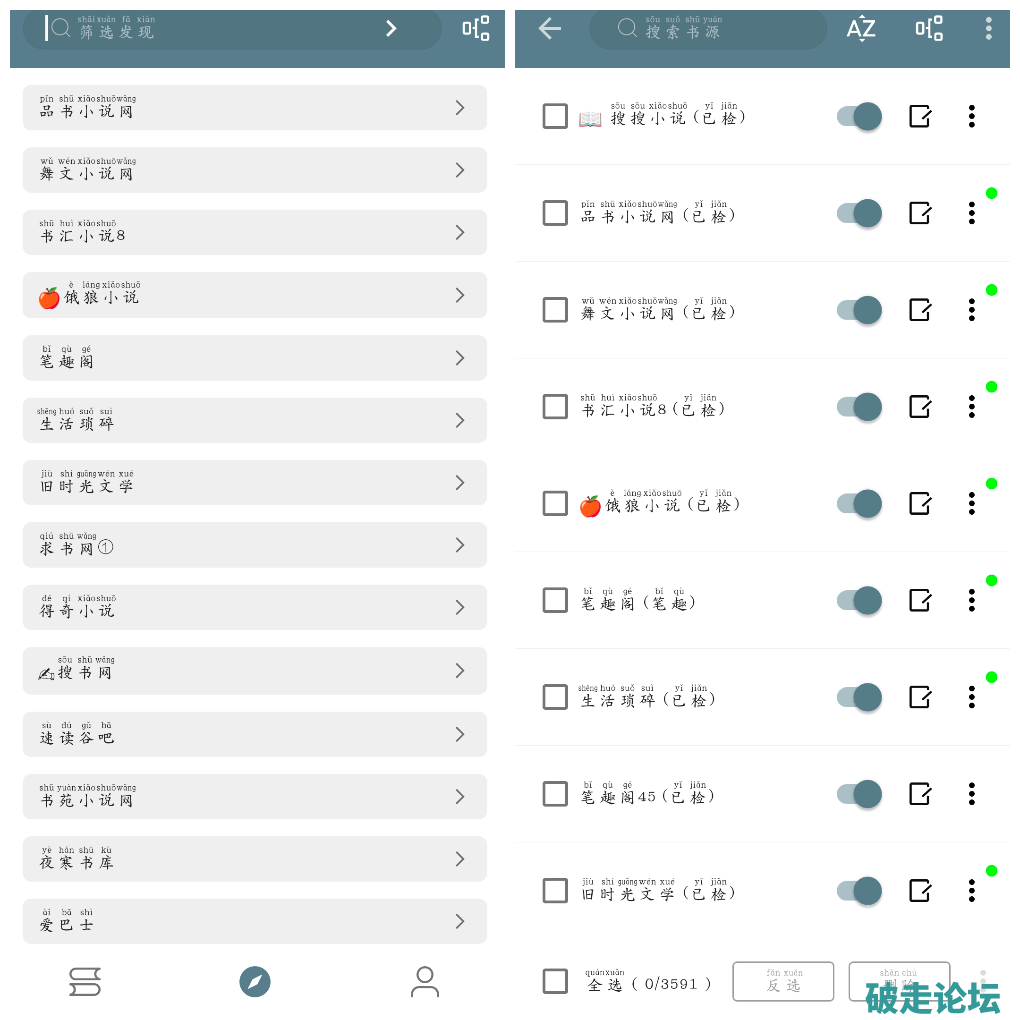Check the box for 搜搜小说(已检)

[x=555, y=117]
